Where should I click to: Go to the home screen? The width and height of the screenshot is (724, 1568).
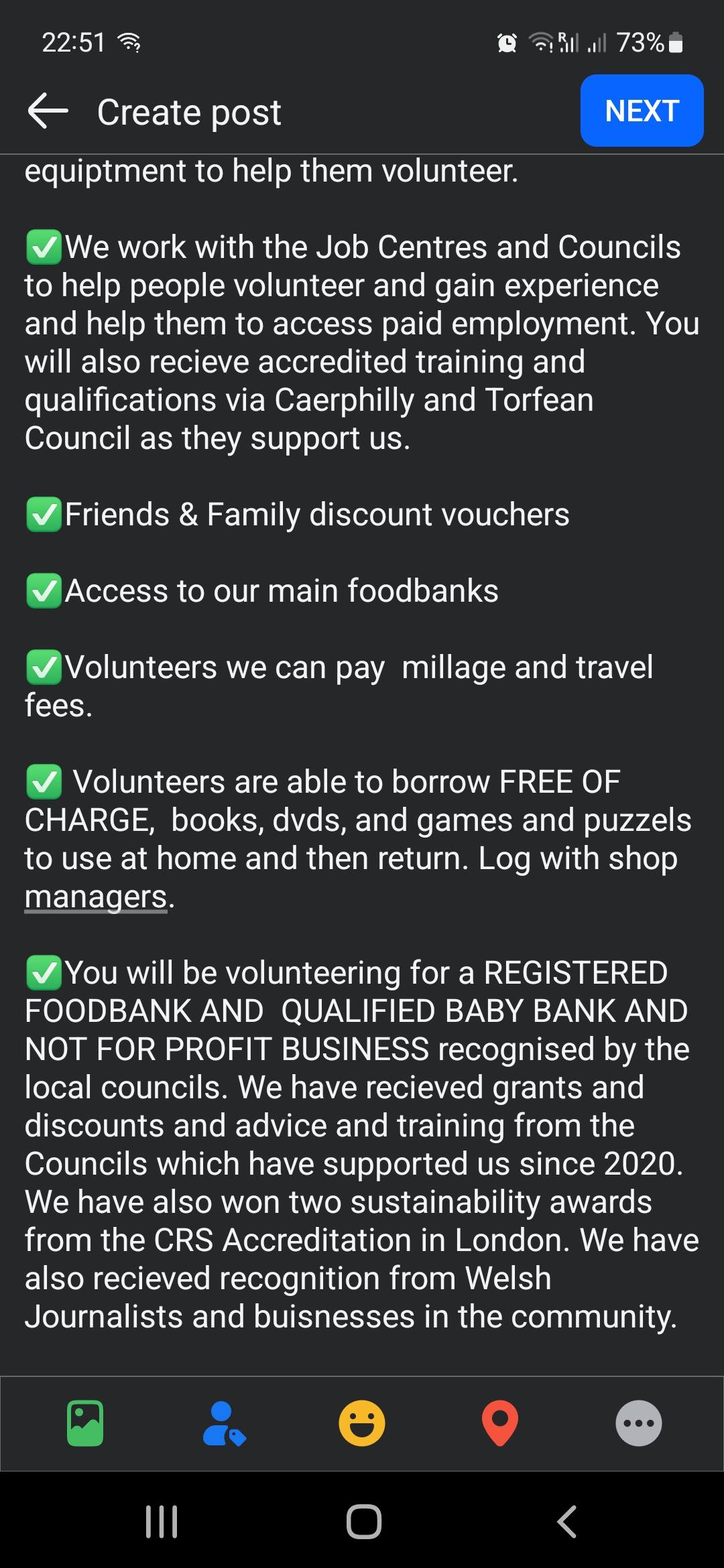pyautogui.click(x=364, y=1522)
